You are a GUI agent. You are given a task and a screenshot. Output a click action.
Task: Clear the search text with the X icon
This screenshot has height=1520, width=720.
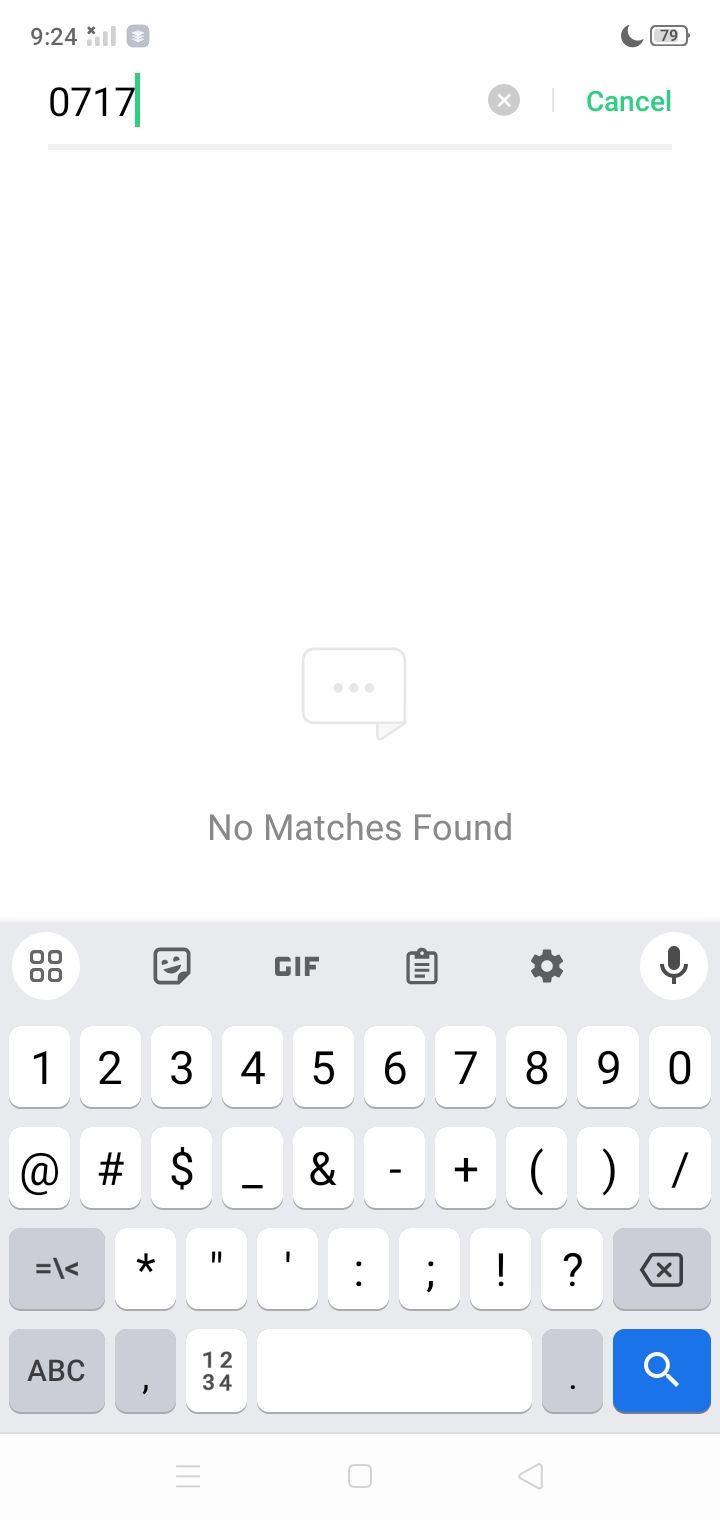tap(504, 101)
